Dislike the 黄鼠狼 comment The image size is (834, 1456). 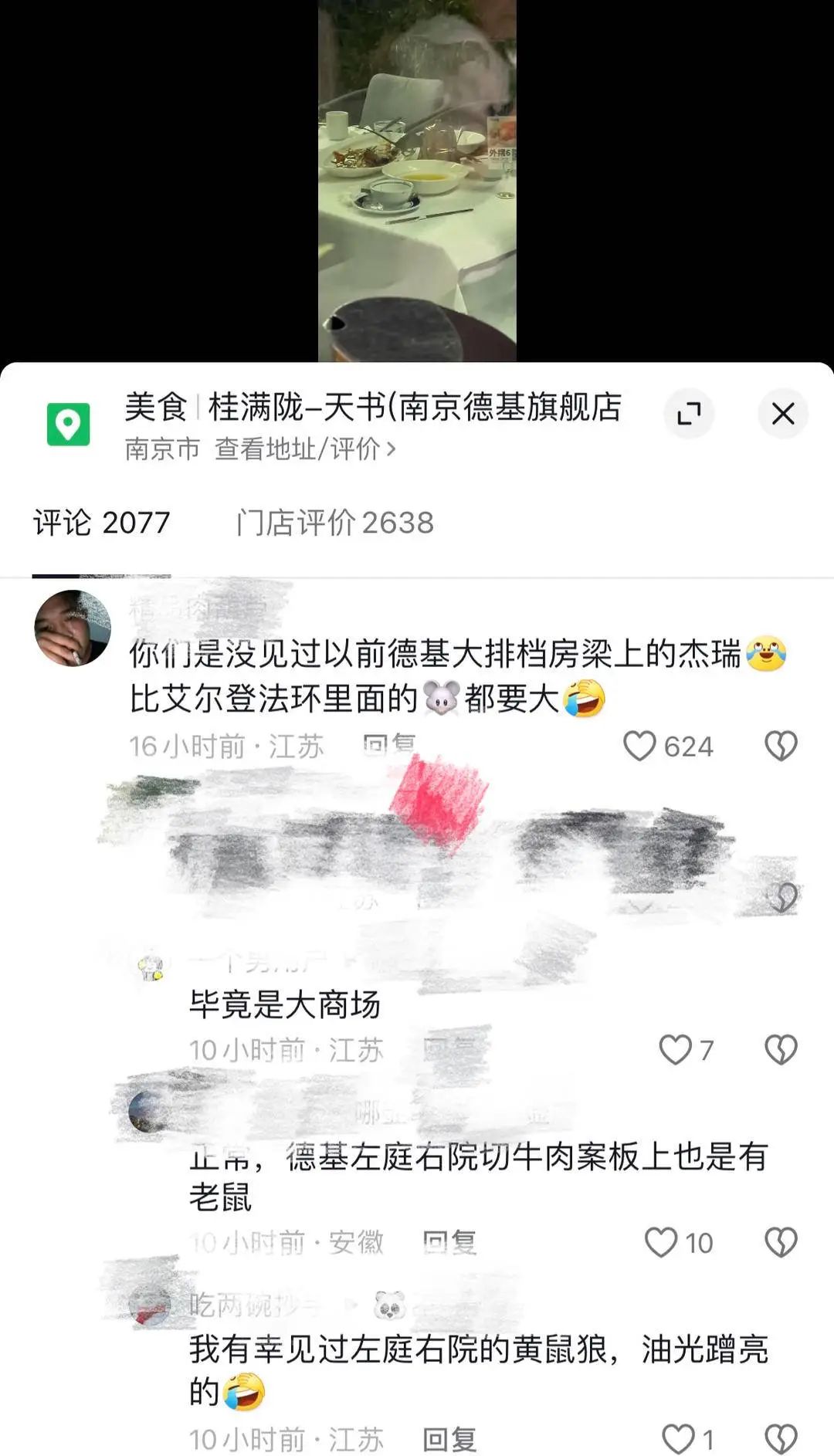pyautogui.click(x=780, y=1438)
